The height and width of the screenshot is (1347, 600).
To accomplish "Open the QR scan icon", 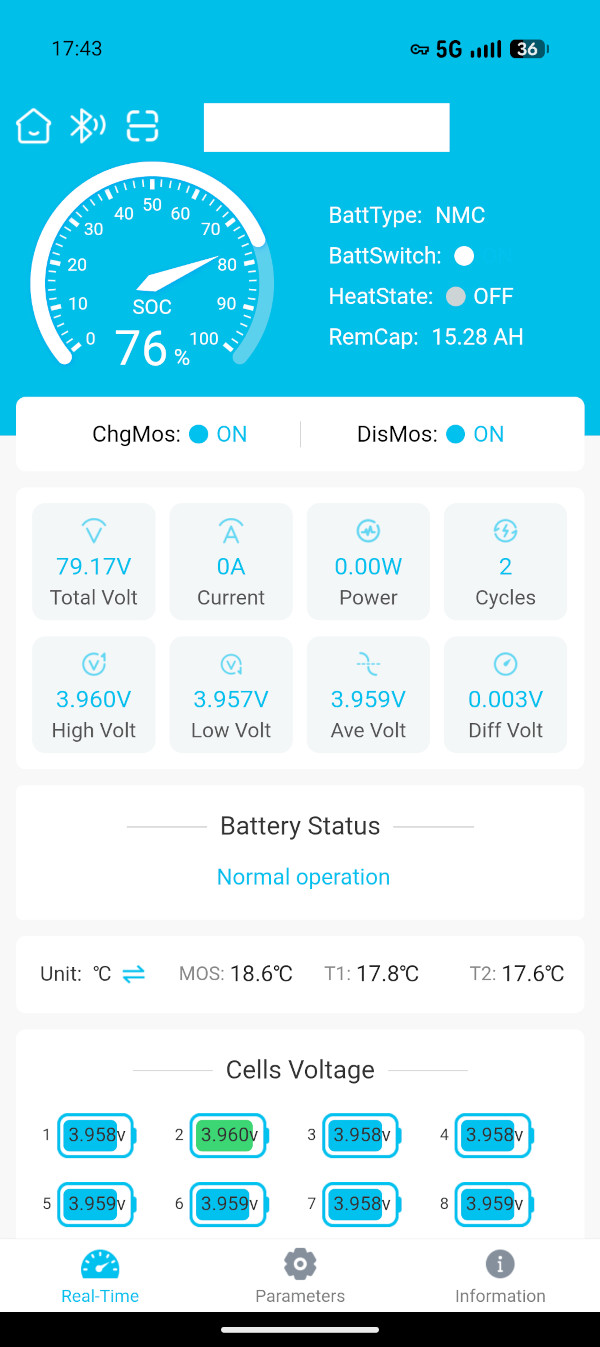I will click(143, 126).
